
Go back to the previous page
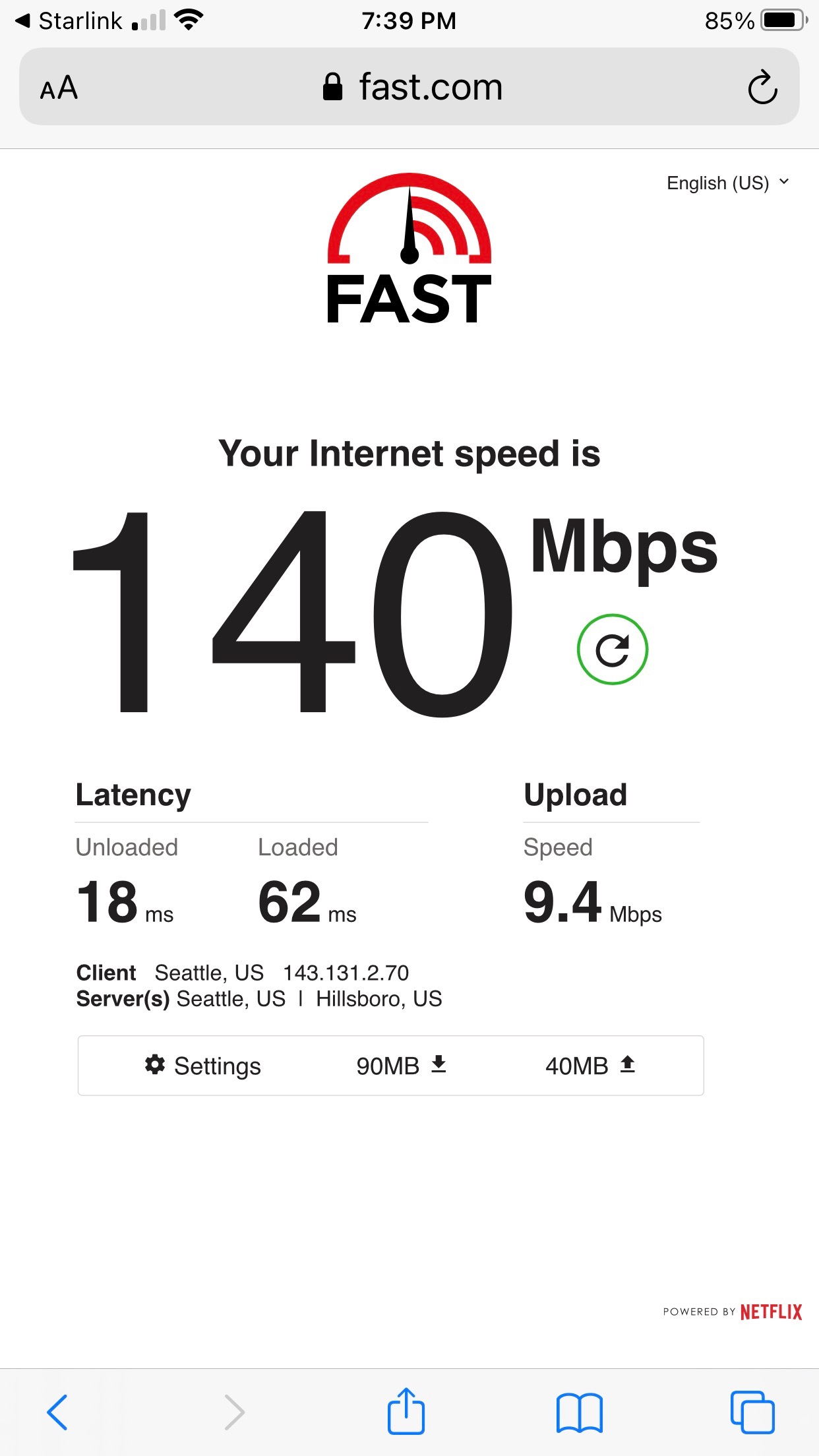coord(57,1412)
